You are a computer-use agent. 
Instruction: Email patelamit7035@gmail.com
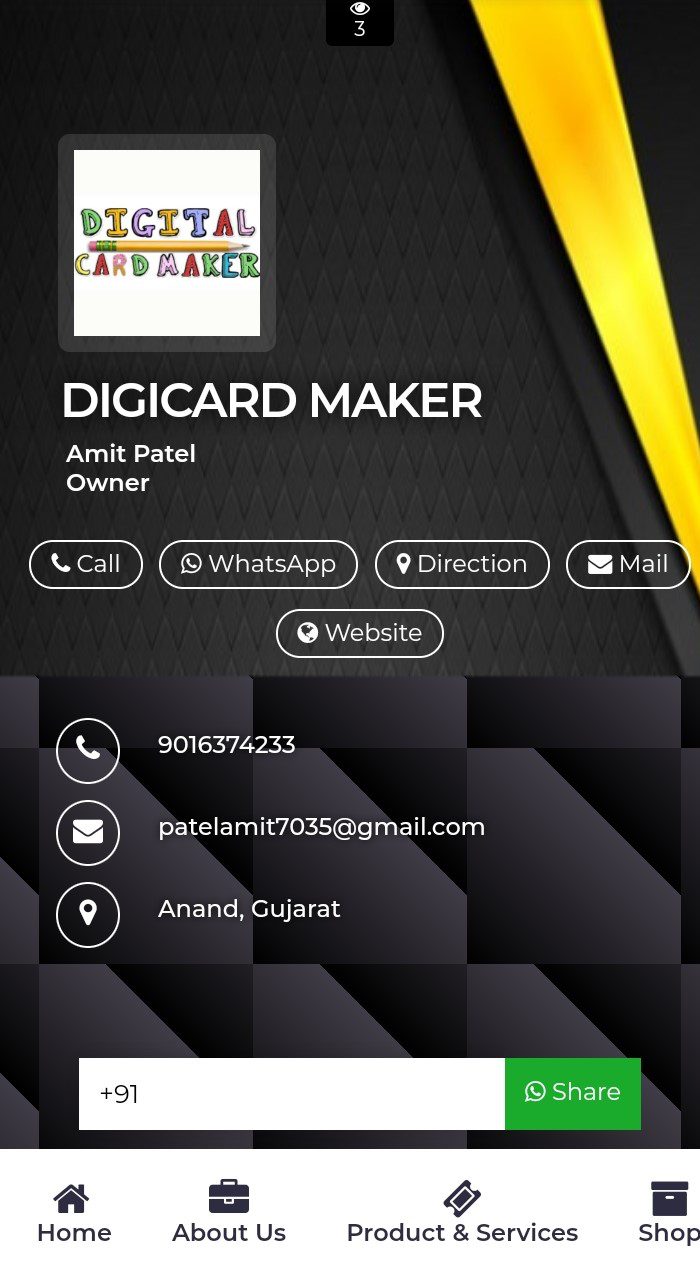click(x=321, y=827)
